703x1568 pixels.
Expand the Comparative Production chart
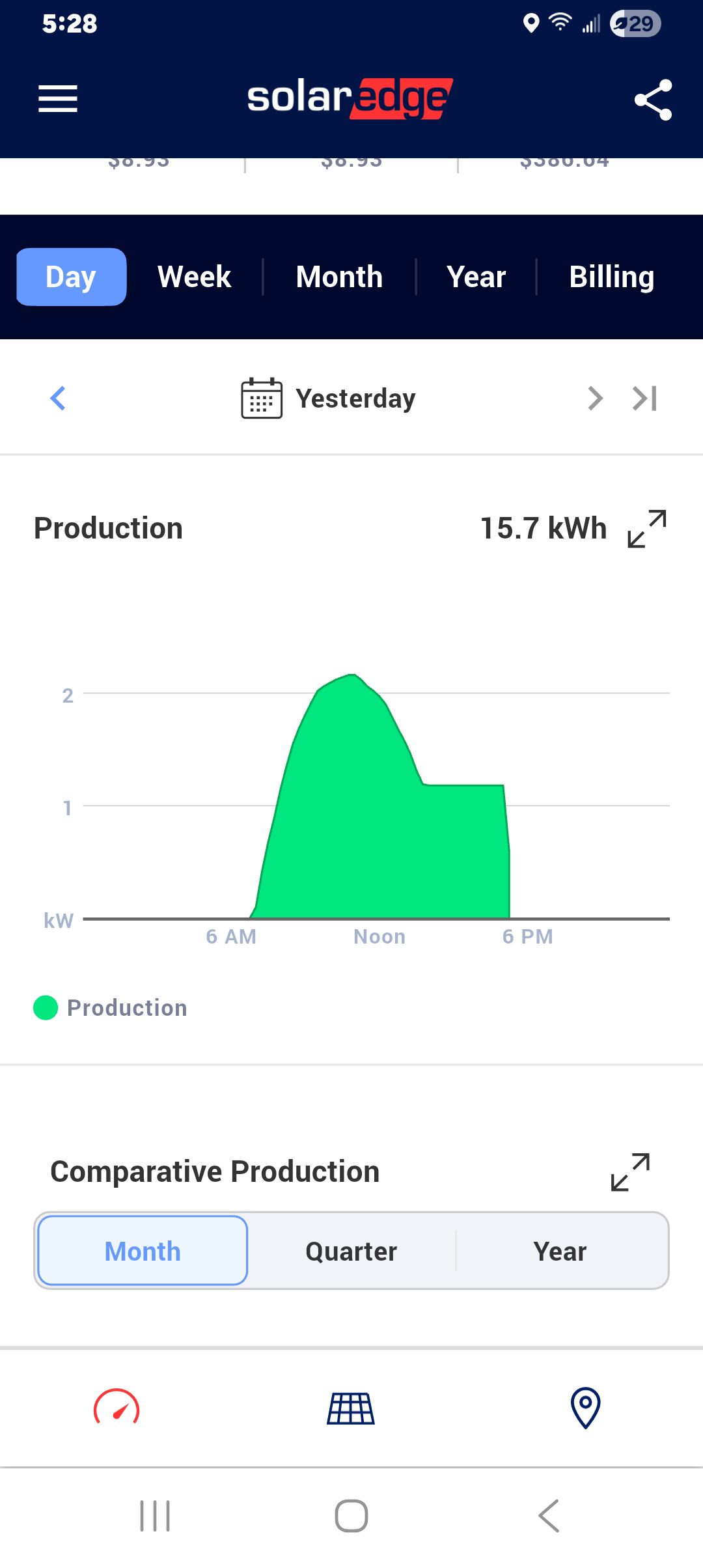tap(630, 1172)
